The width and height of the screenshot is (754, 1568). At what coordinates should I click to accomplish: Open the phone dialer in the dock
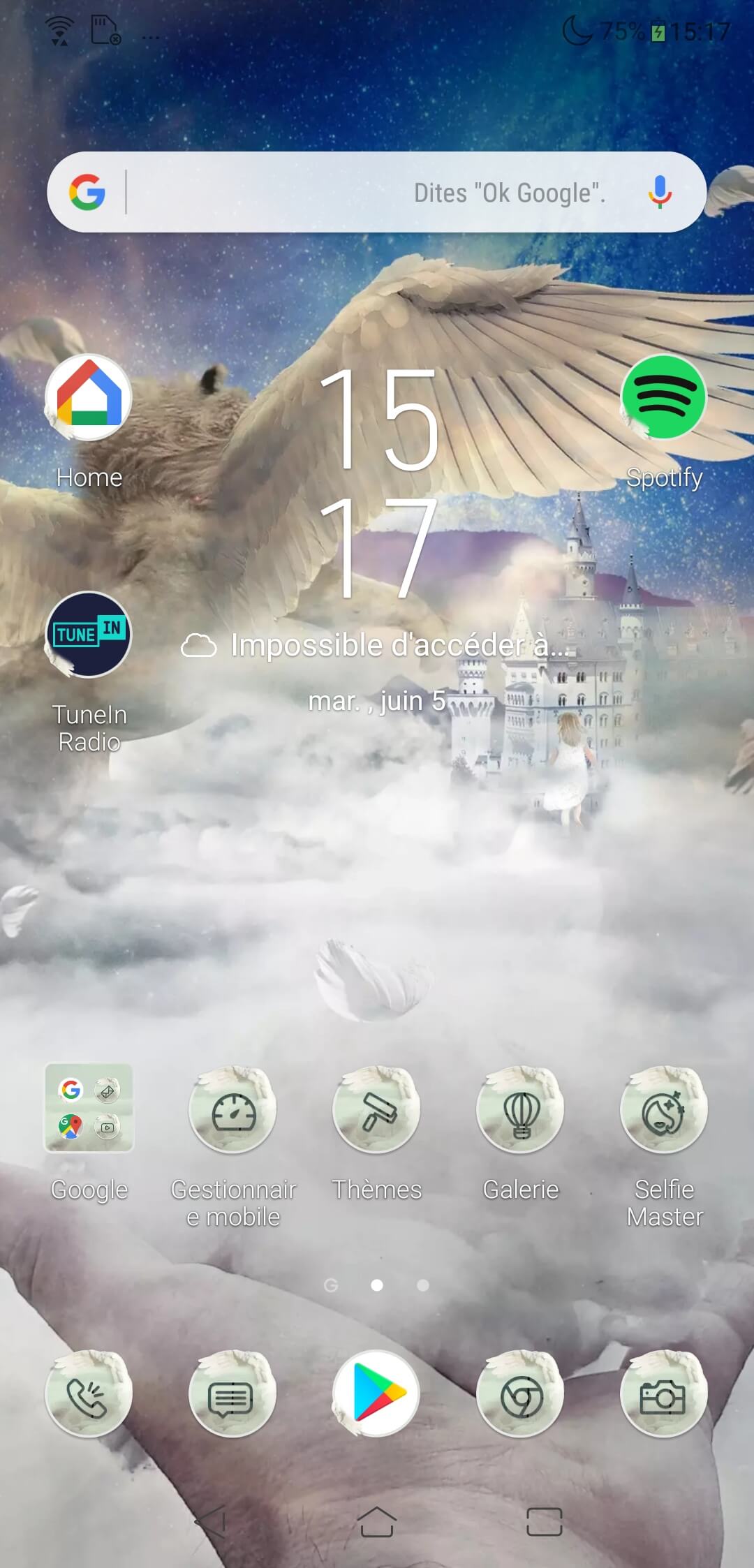click(x=89, y=1393)
